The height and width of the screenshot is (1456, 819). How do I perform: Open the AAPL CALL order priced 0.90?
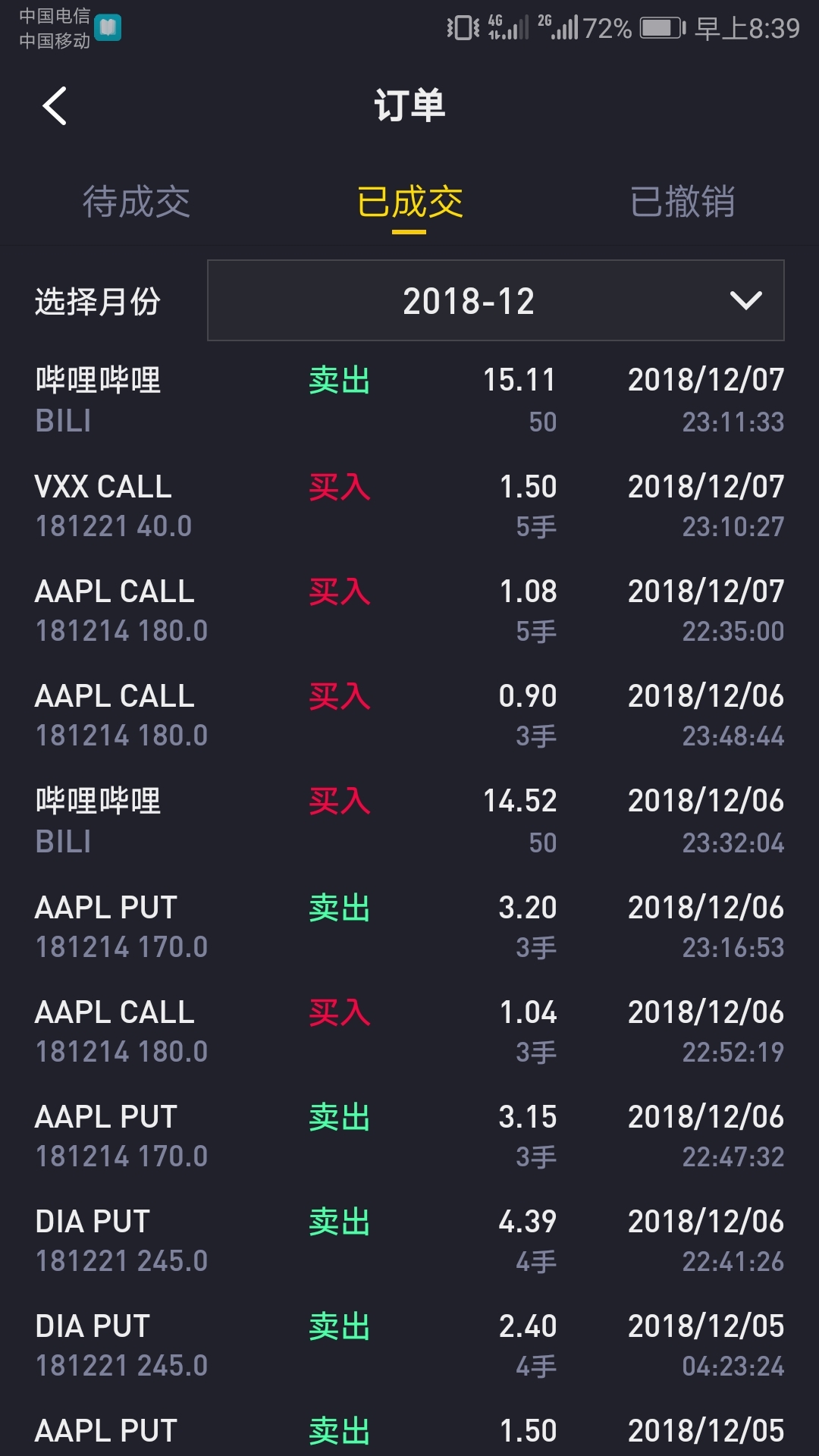click(409, 715)
